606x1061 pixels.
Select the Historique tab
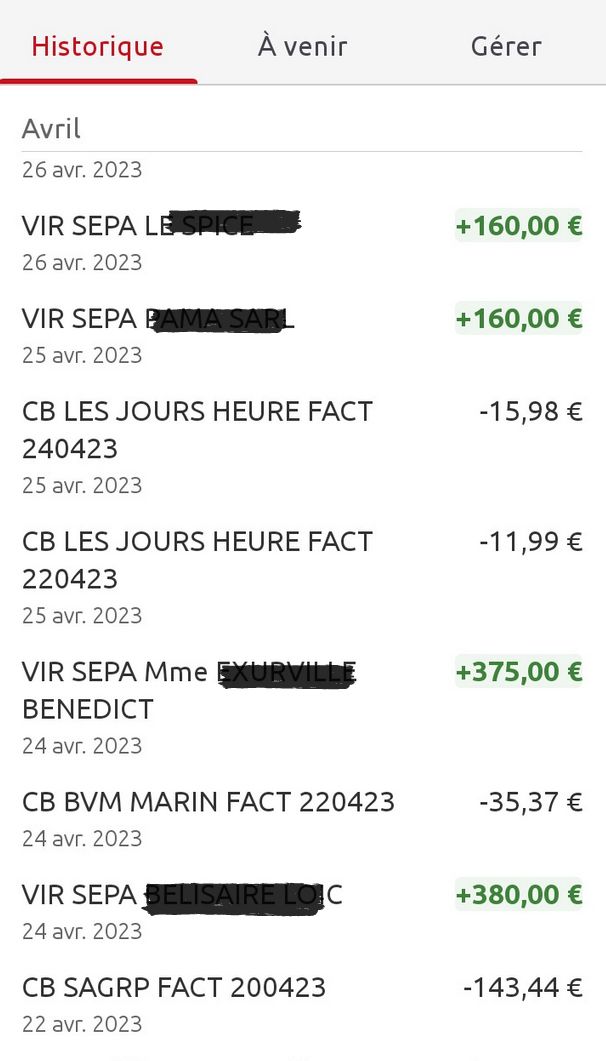97,46
